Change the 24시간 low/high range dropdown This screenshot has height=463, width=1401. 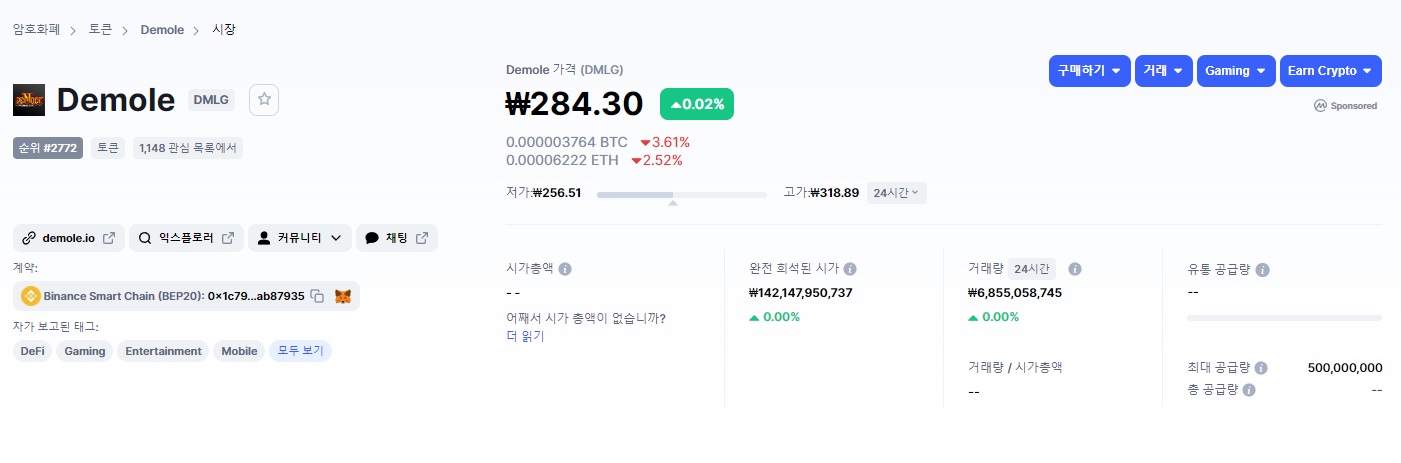pos(896,193)
